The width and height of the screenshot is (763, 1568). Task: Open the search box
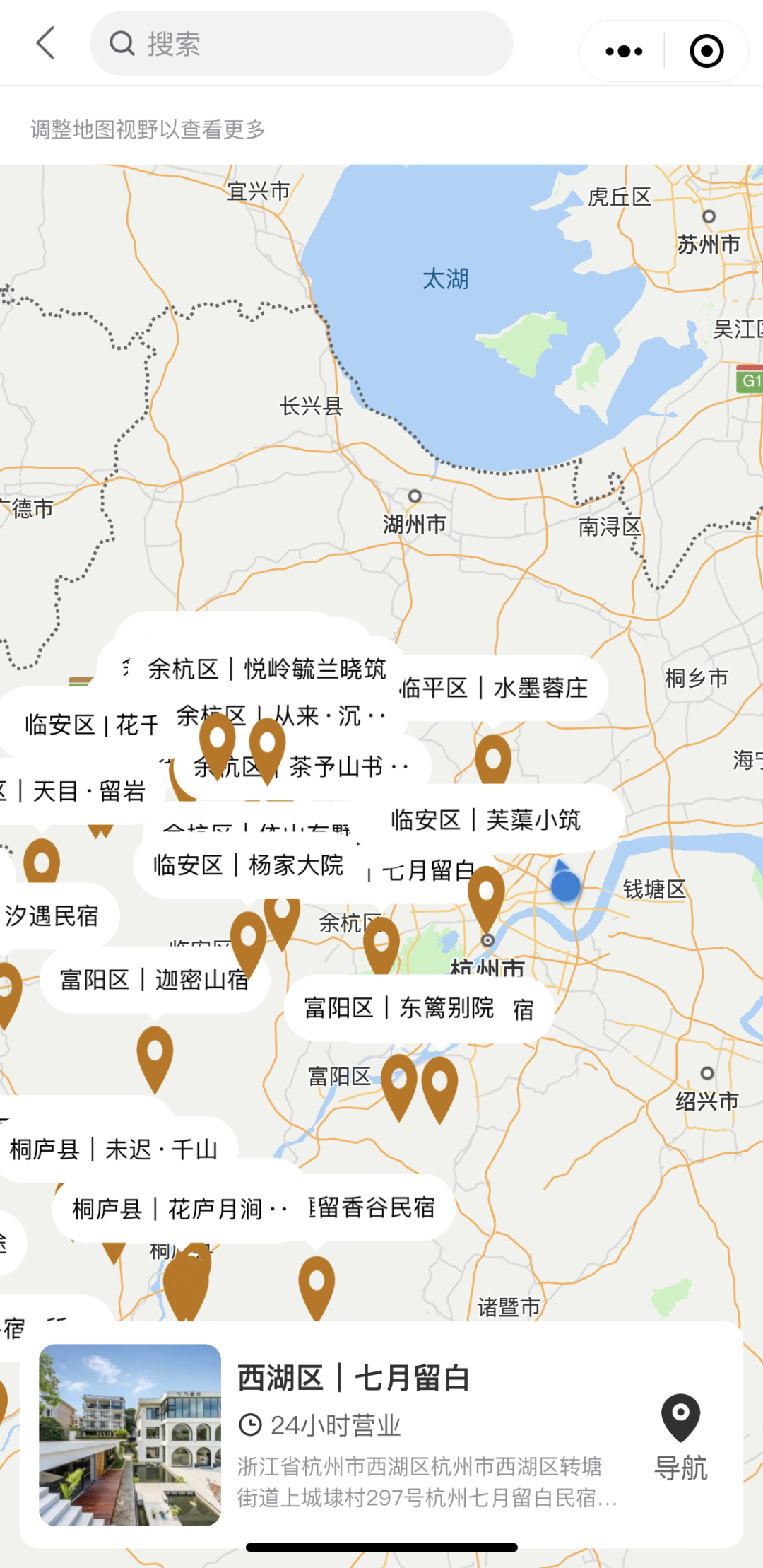pos(301,44)
